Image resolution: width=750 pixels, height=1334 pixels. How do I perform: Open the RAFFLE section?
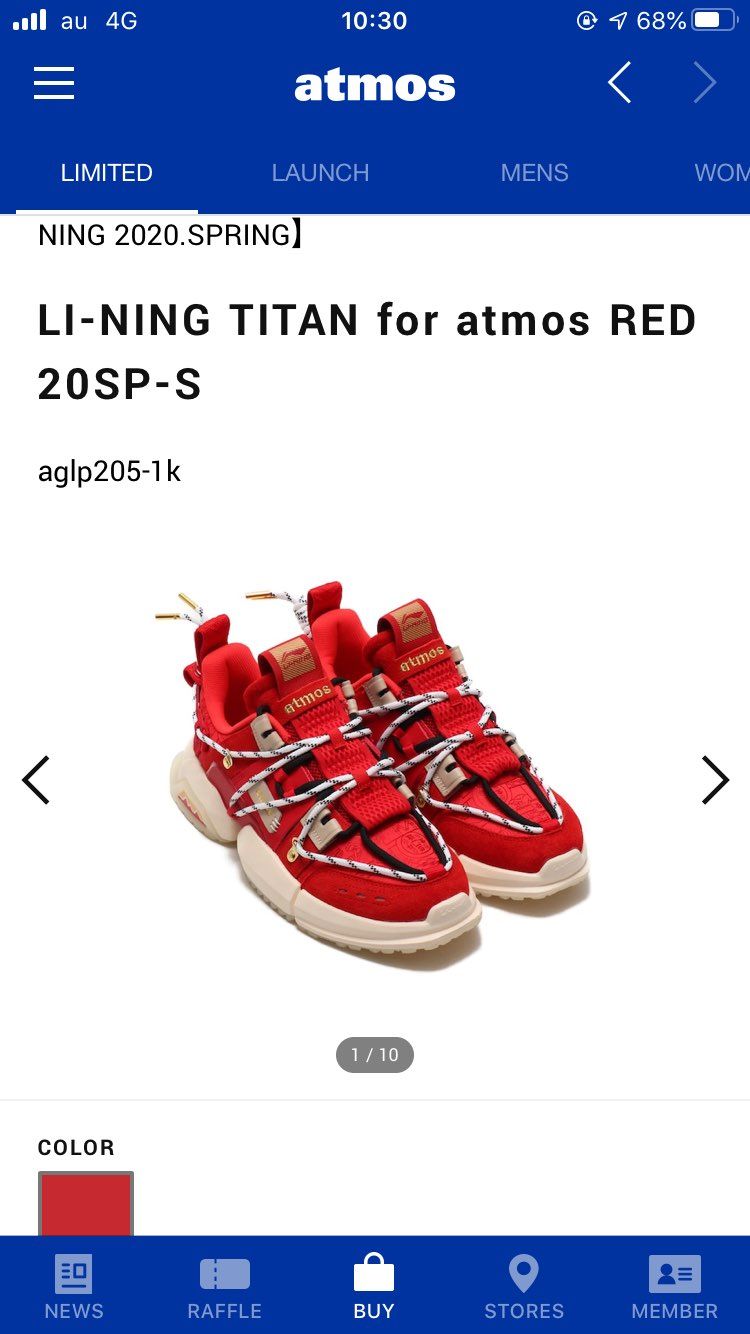(224, 1286)
